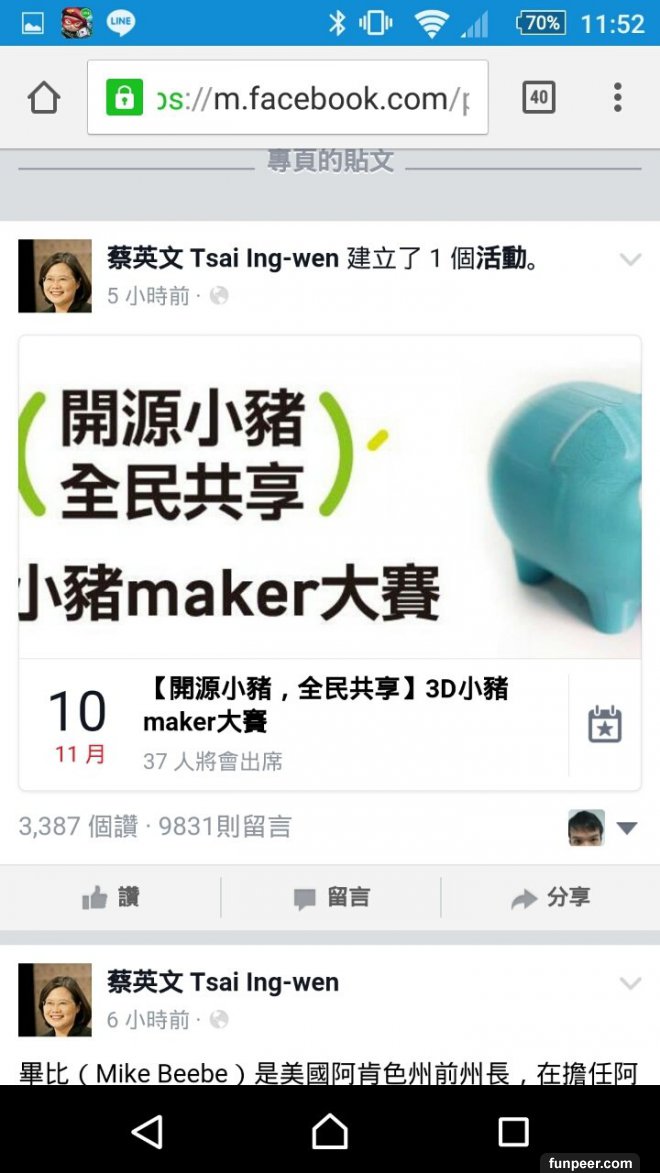Share the event post via 分享
Screen dimensions: 660x1173
550,898
